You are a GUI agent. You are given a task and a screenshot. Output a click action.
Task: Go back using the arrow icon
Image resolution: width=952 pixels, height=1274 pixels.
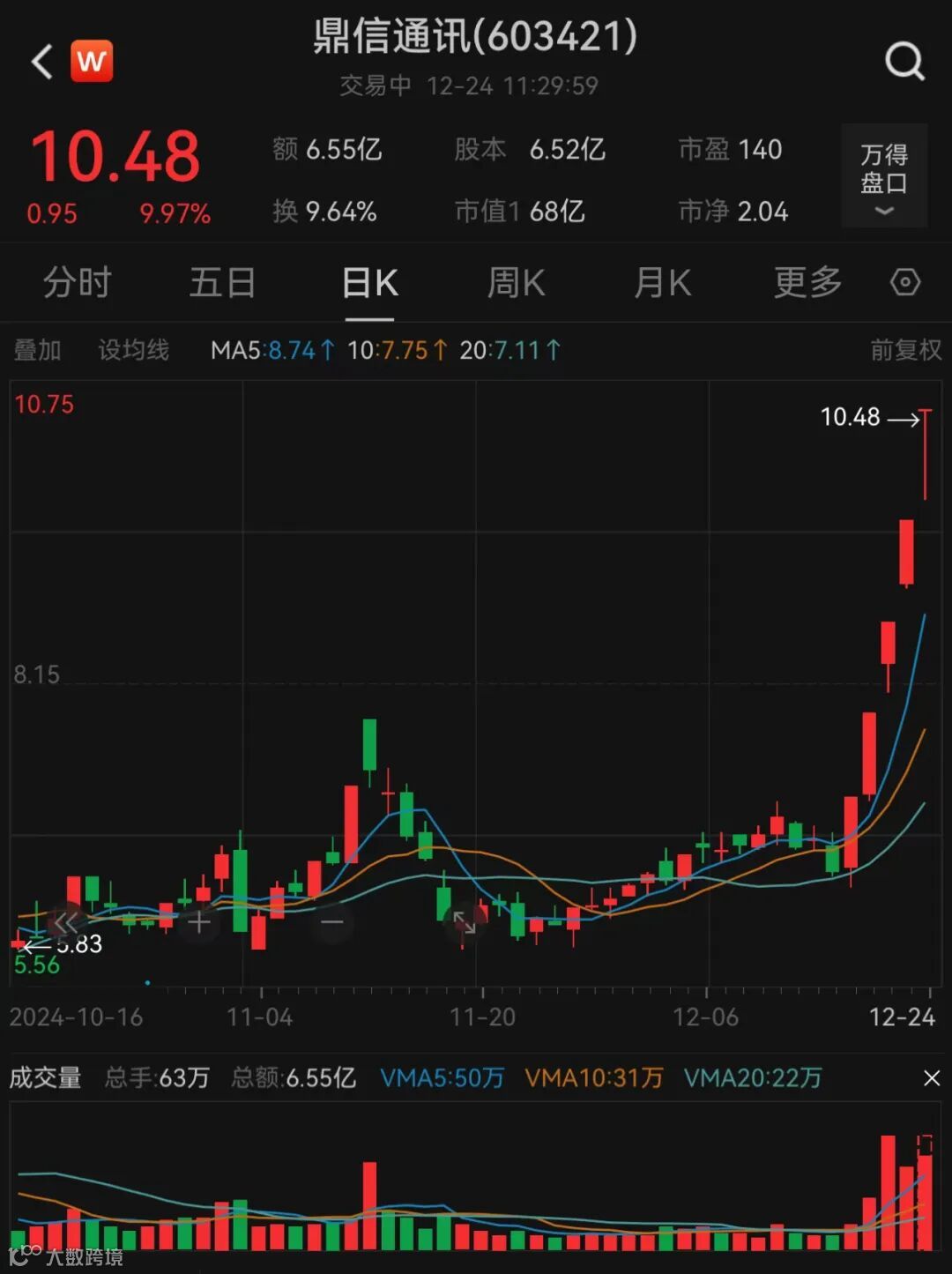[x=42, y=62]
